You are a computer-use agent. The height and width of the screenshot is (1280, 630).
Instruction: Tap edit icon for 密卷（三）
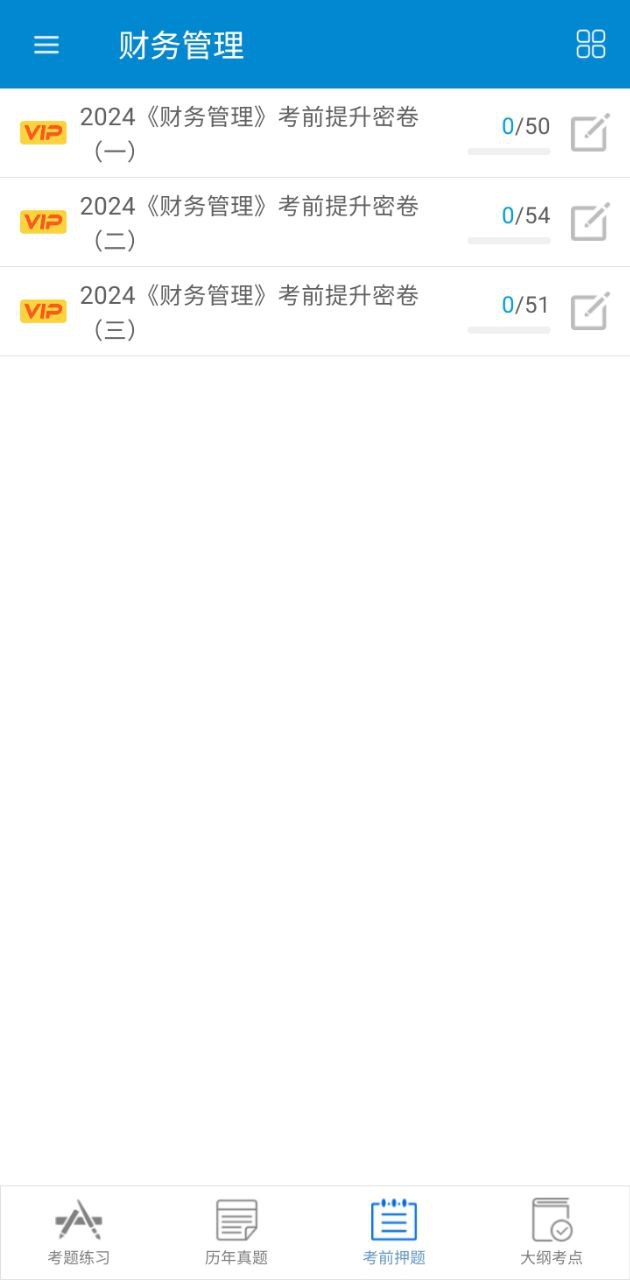(x=589, y=311)
